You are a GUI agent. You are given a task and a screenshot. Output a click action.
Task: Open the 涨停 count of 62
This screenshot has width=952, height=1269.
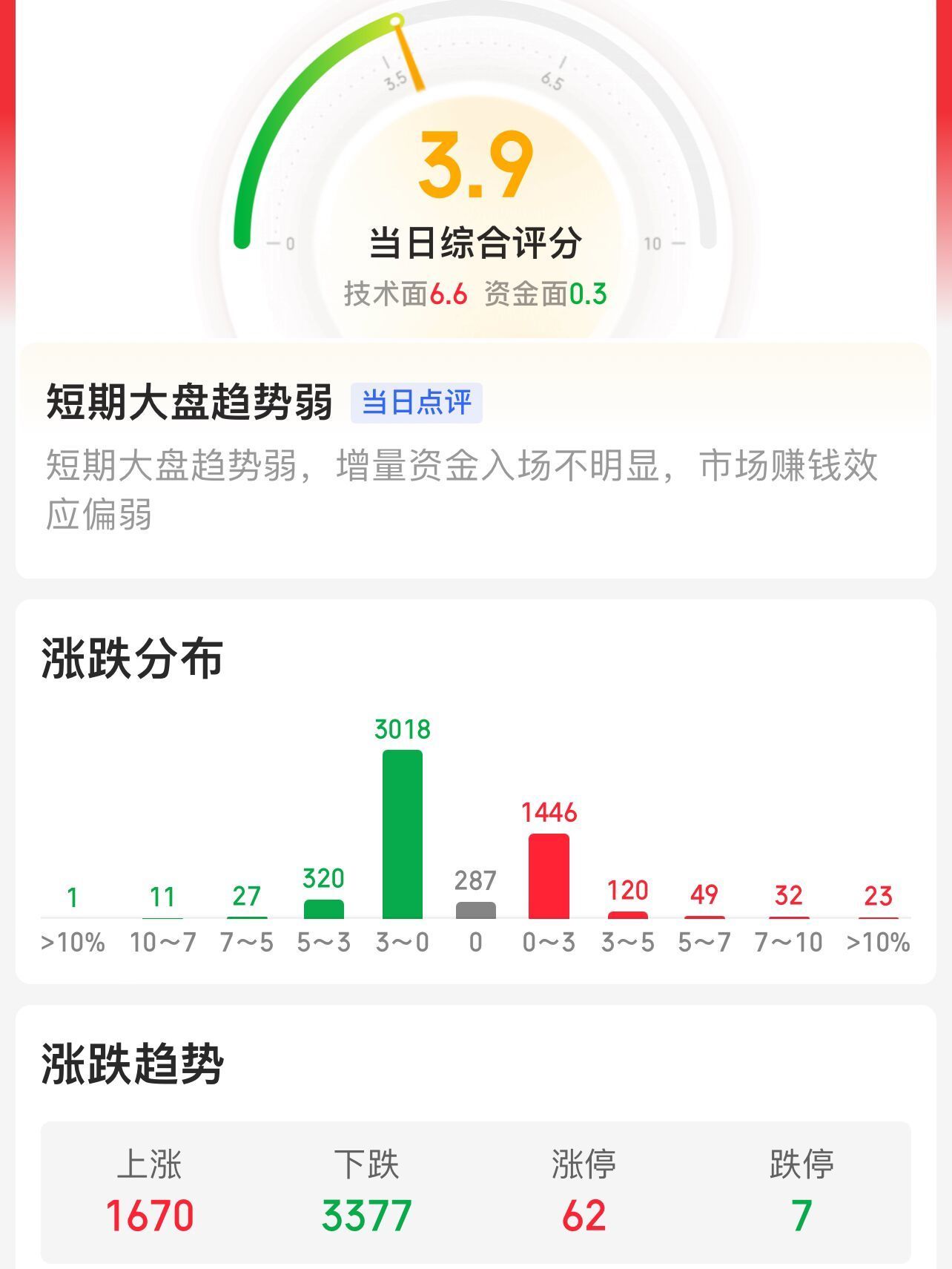tap(584, 1216)
